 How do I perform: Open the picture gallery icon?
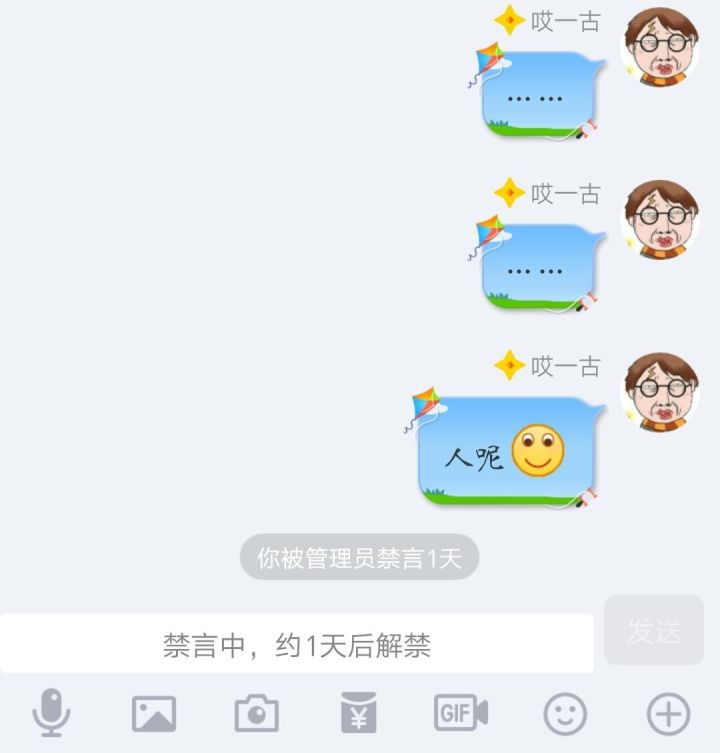154,714
